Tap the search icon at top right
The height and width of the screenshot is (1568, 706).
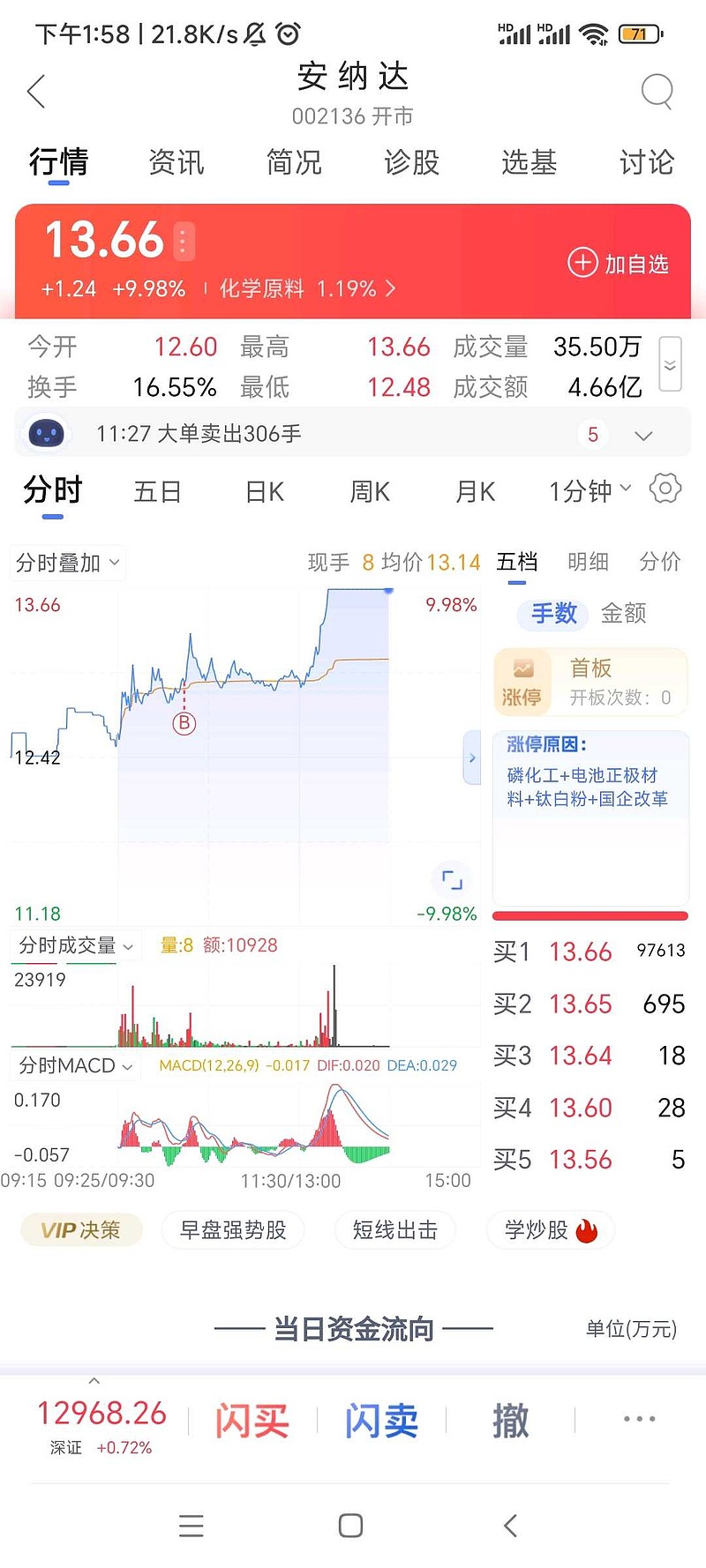point(657,91)
